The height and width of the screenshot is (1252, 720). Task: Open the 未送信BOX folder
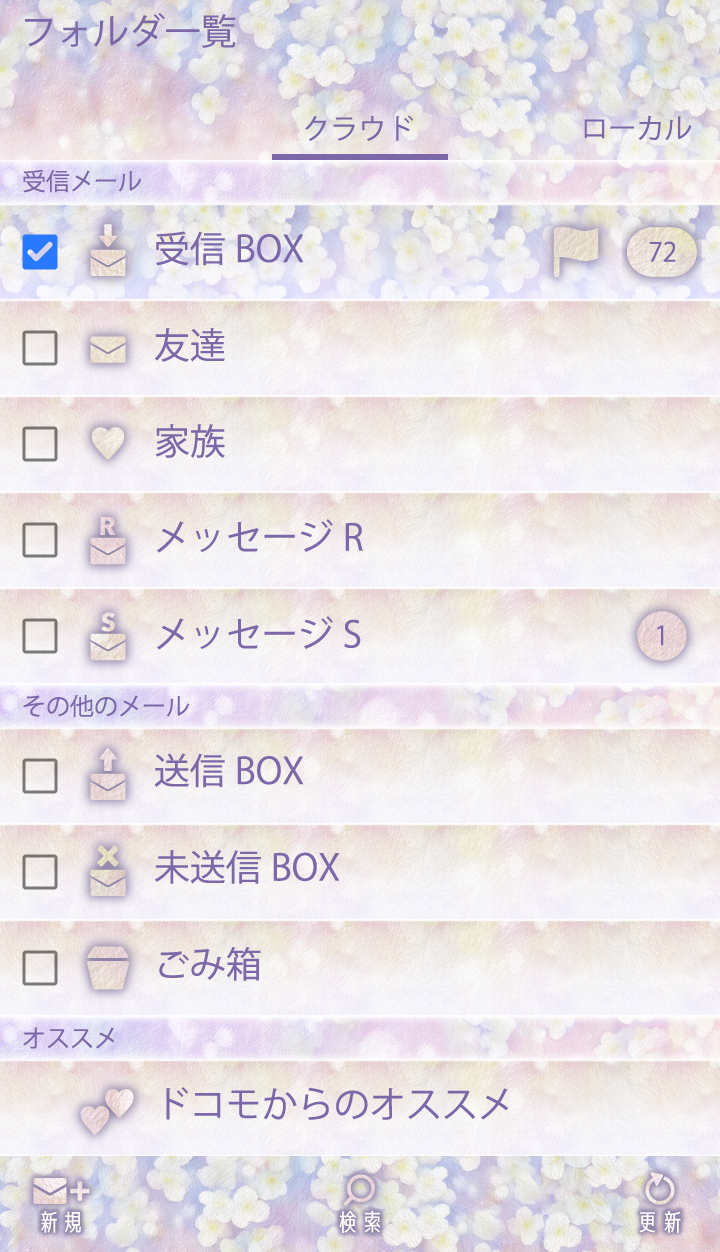click(246, 868)
